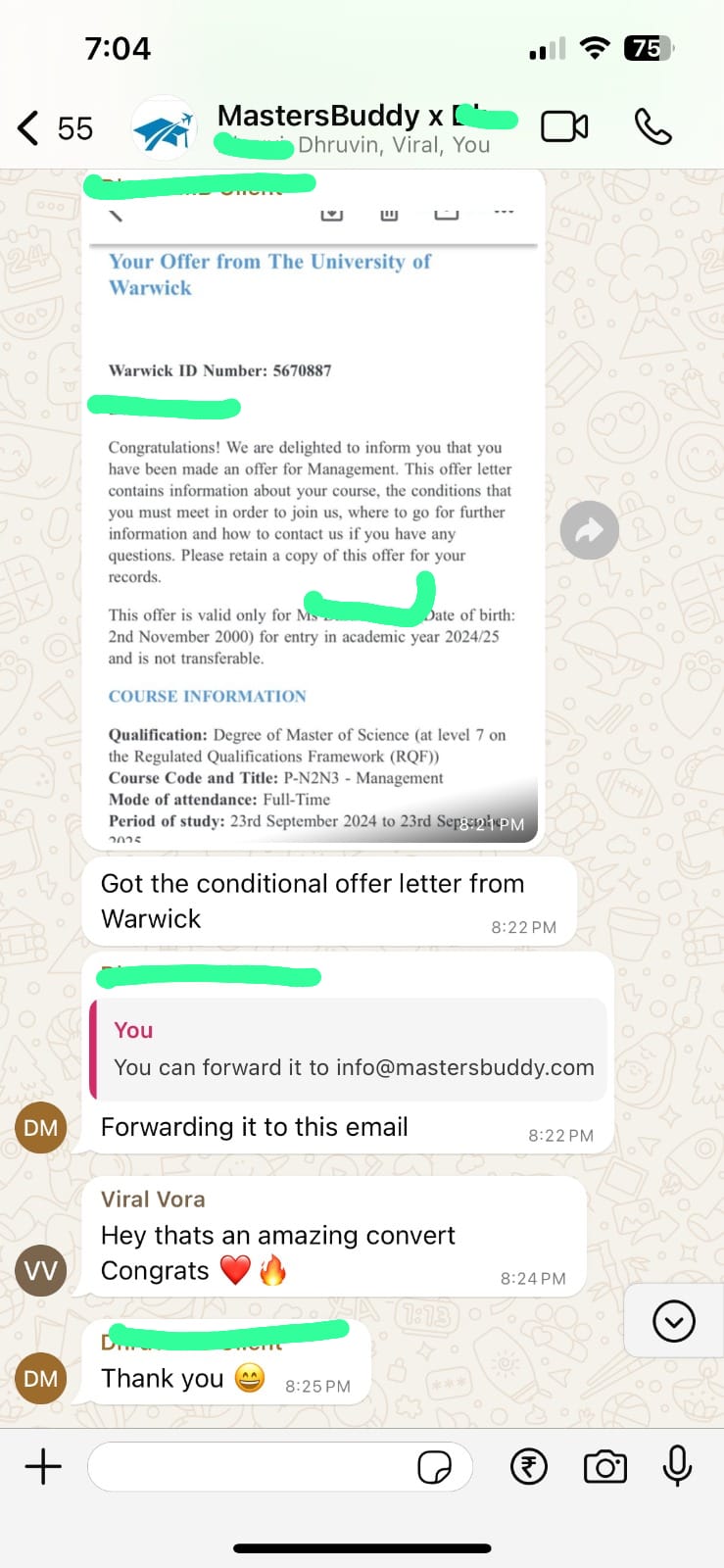
Task: Start a voice call with the group
Action: pos(652,126)
